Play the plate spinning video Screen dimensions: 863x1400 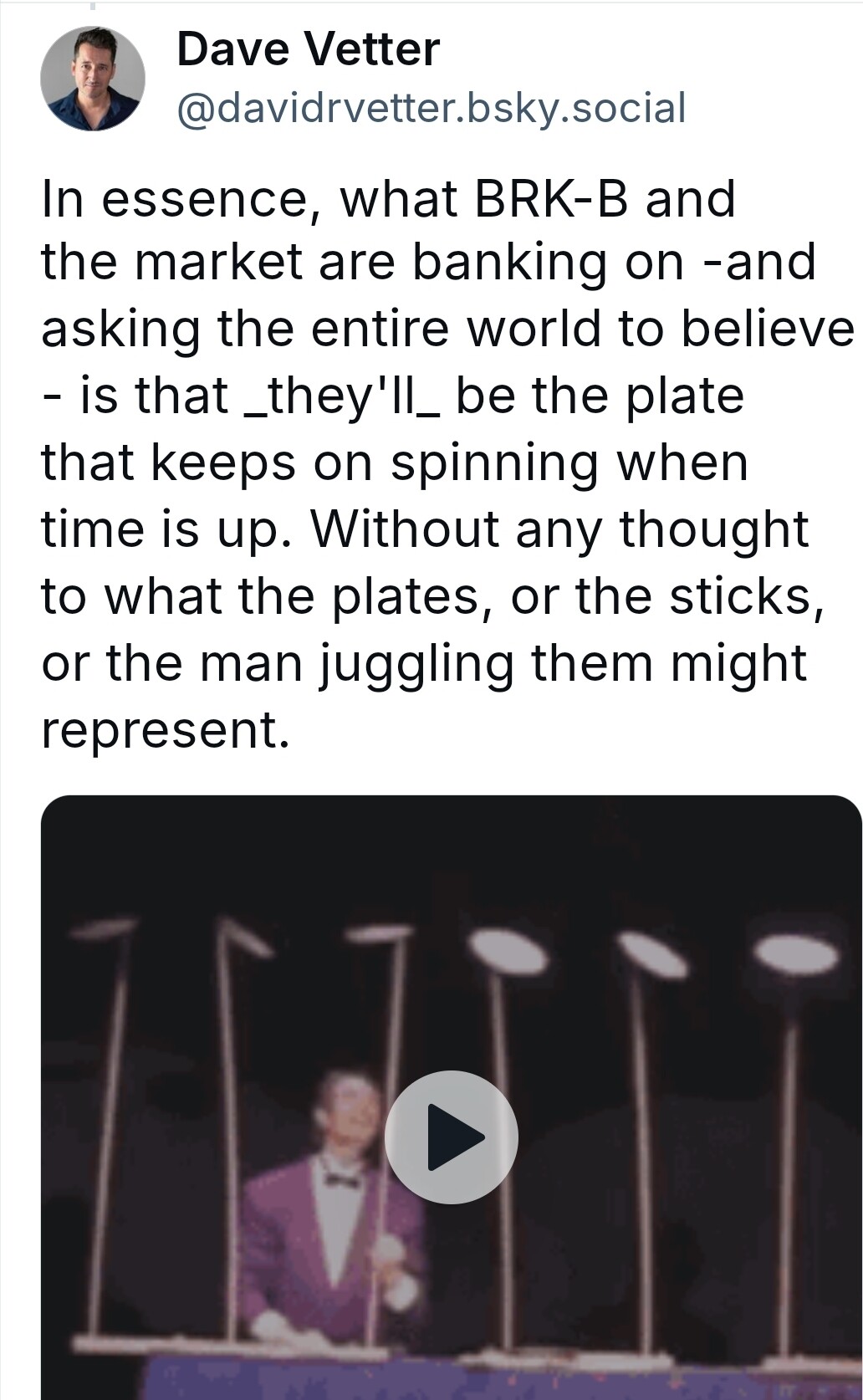(x=452, y=1137)
